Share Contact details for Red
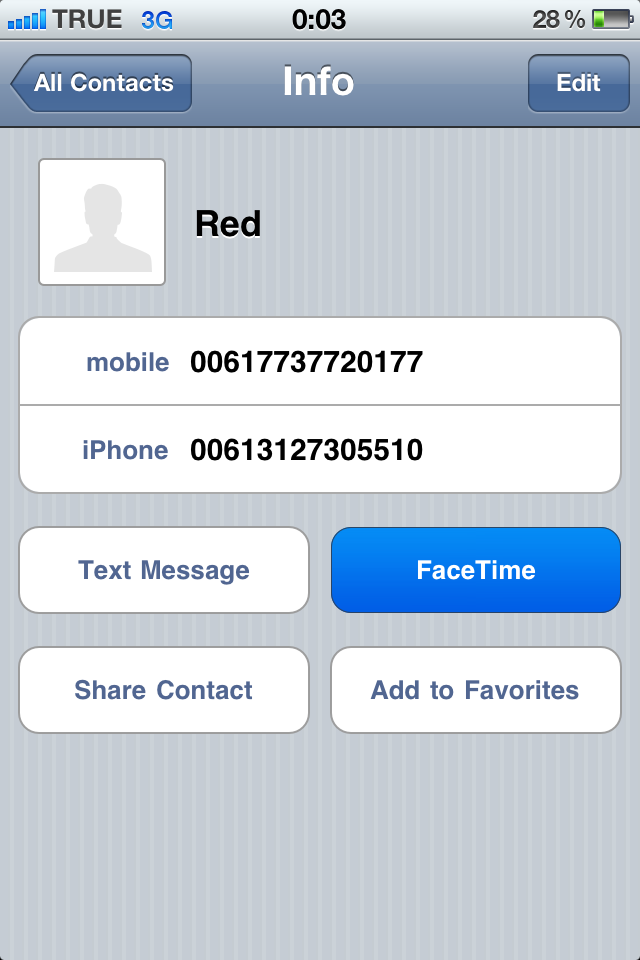The width and height of the screenshot is (640, 960). [x=164, y=690]
